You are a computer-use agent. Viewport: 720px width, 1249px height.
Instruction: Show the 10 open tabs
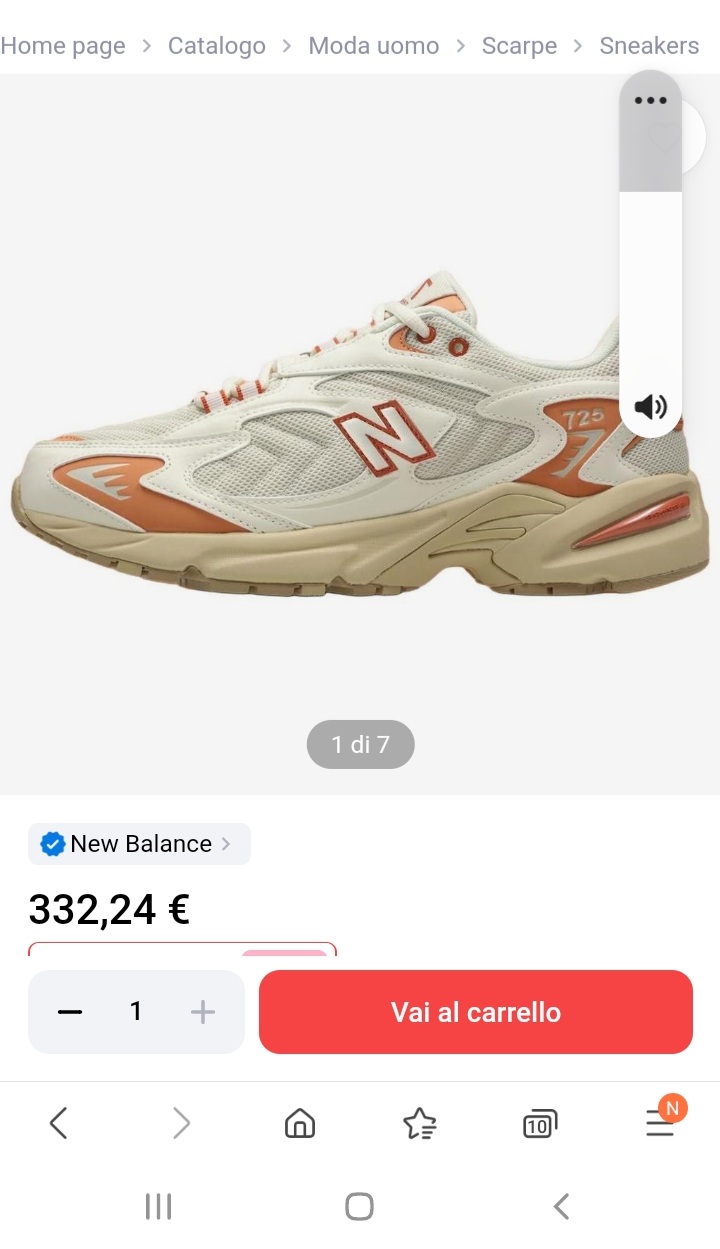[540, 1123]
